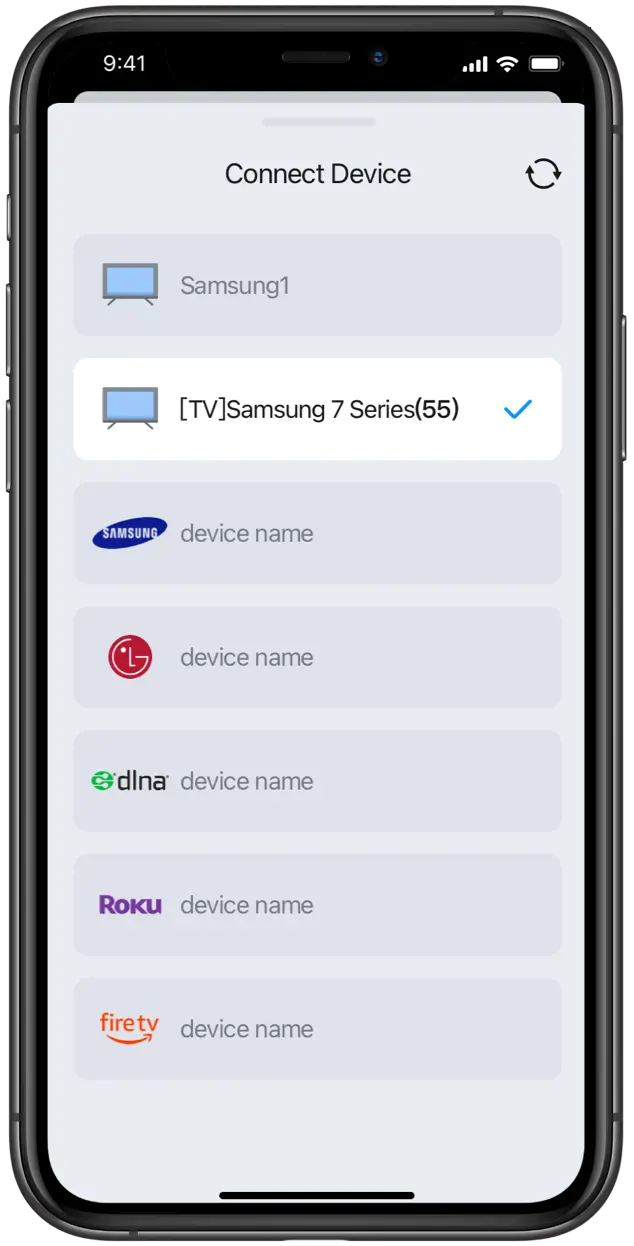Connect to the dlna device
634x1246 pixels.
(x=317, y=781)
